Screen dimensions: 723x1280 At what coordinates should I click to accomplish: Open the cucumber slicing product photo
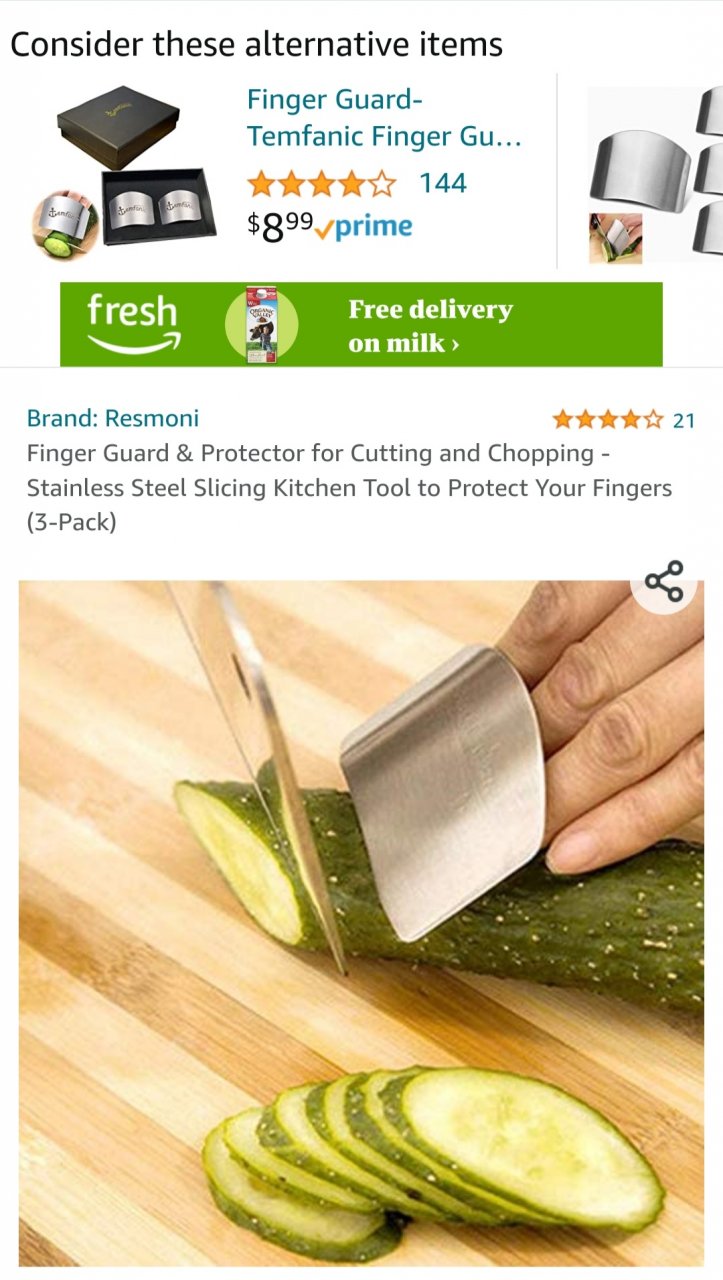coord(360,920)
